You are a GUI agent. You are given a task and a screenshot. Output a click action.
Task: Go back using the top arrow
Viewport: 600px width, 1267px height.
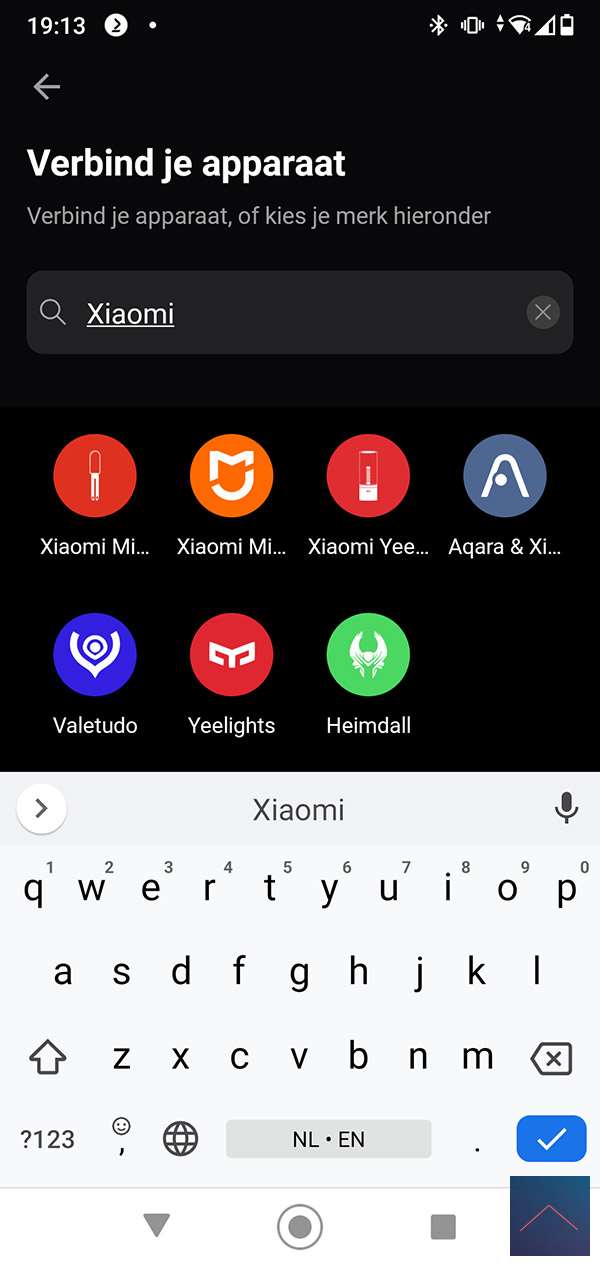[47, 87]
